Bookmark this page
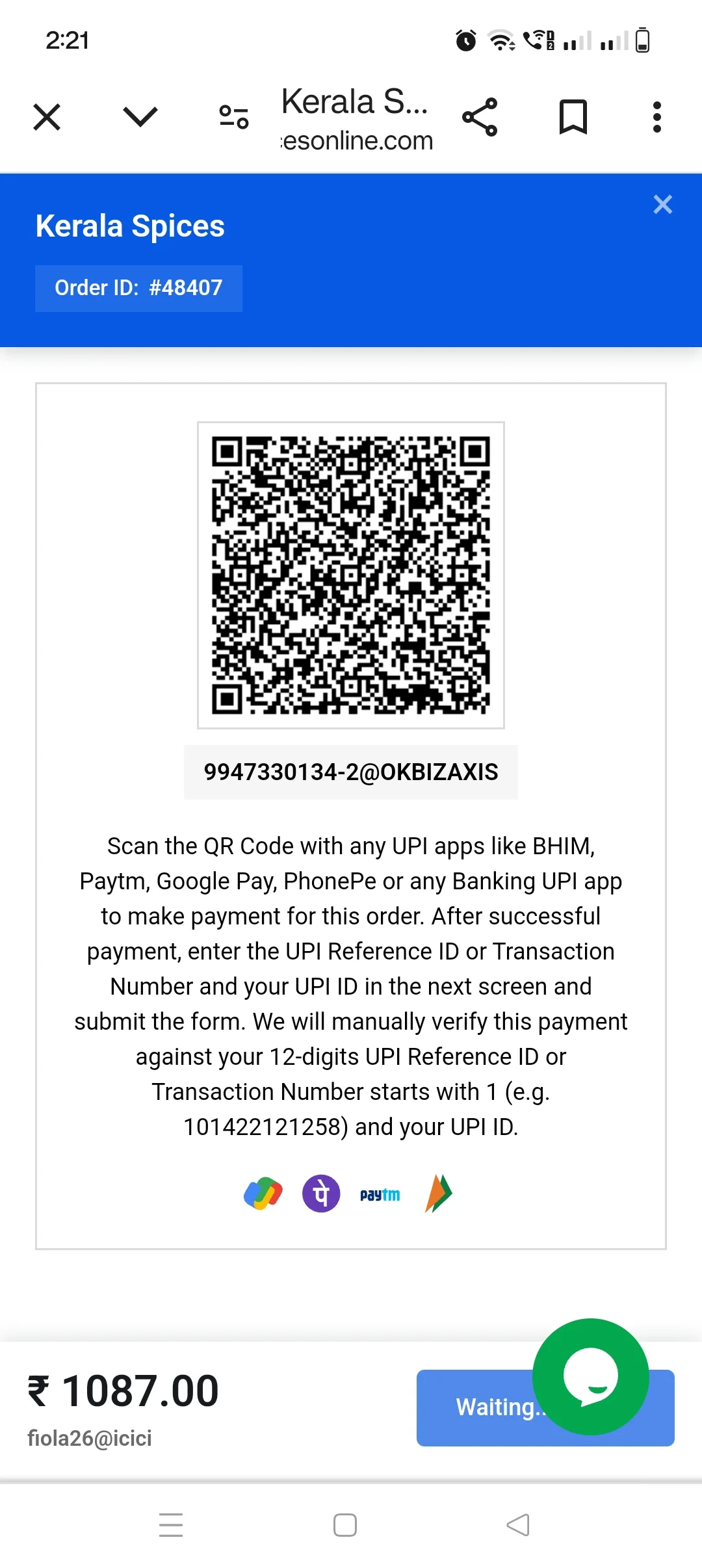702x1568 pixels. pyautogui.click(x=573, y=118)
